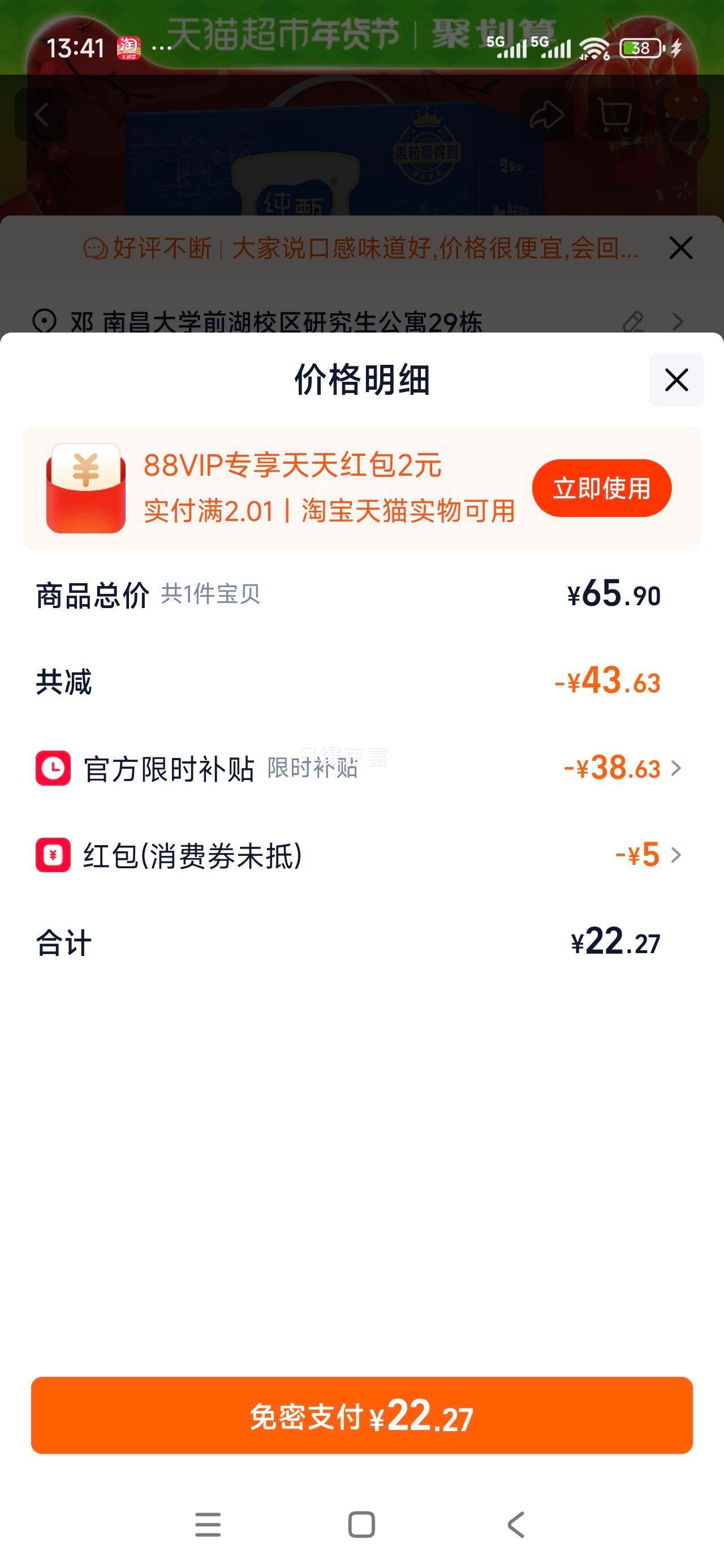Viewport: 724px width, 1568px height.
Task: Click the 红包 red envelope coupon icon
Action: click(53, 856)
